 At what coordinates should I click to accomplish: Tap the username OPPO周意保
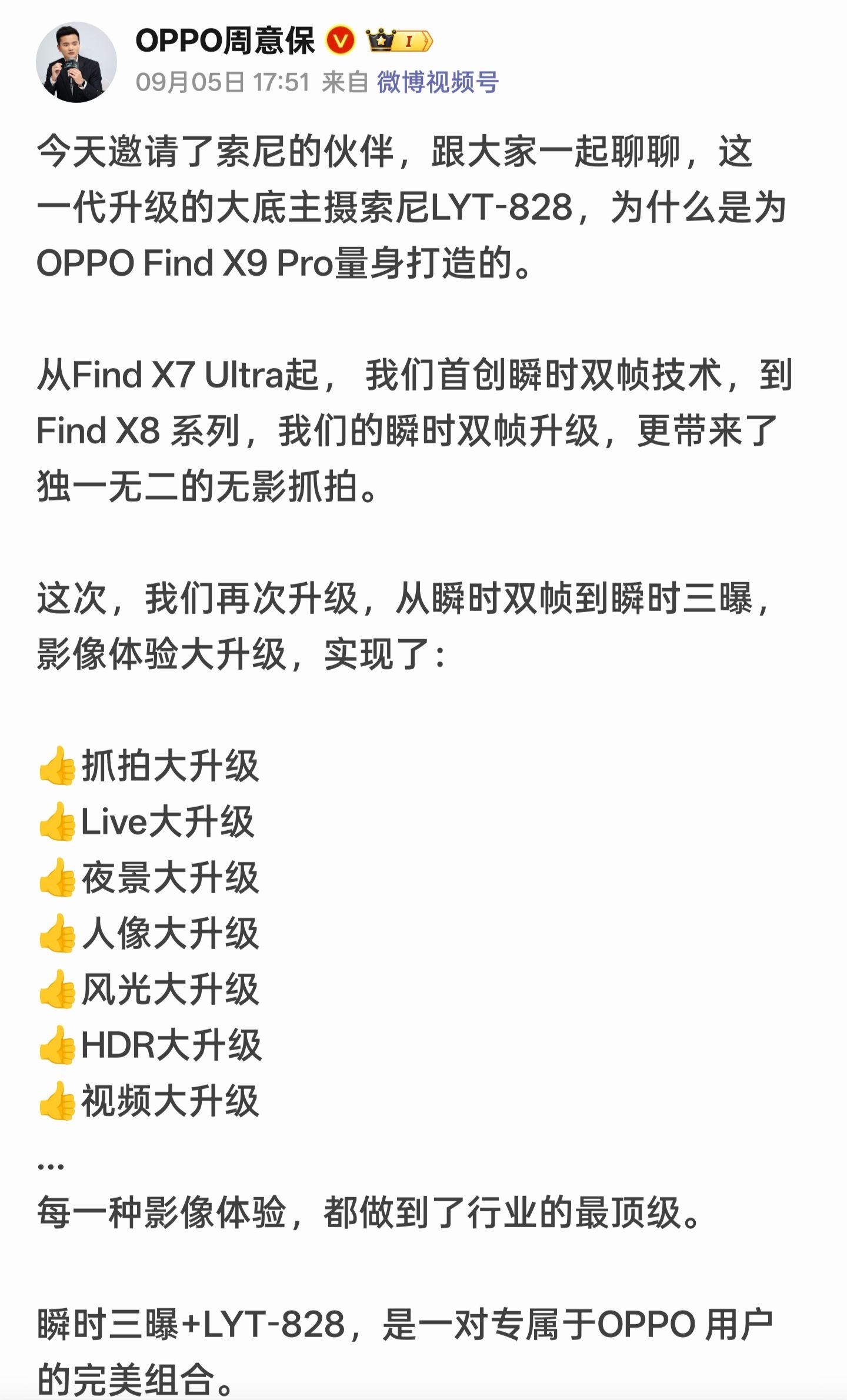[x=225, y=41]
